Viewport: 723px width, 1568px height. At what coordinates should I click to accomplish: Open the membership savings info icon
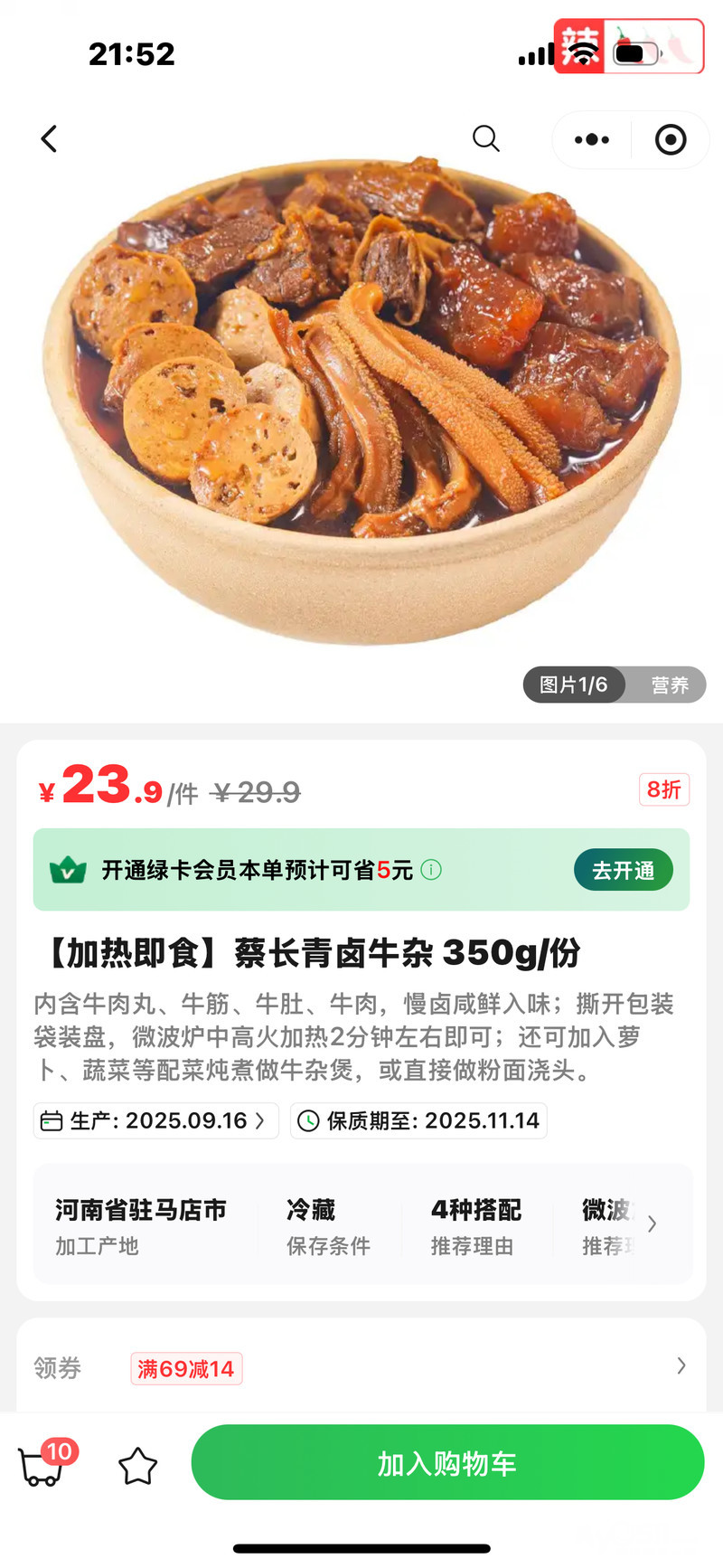tap(432, 870)
